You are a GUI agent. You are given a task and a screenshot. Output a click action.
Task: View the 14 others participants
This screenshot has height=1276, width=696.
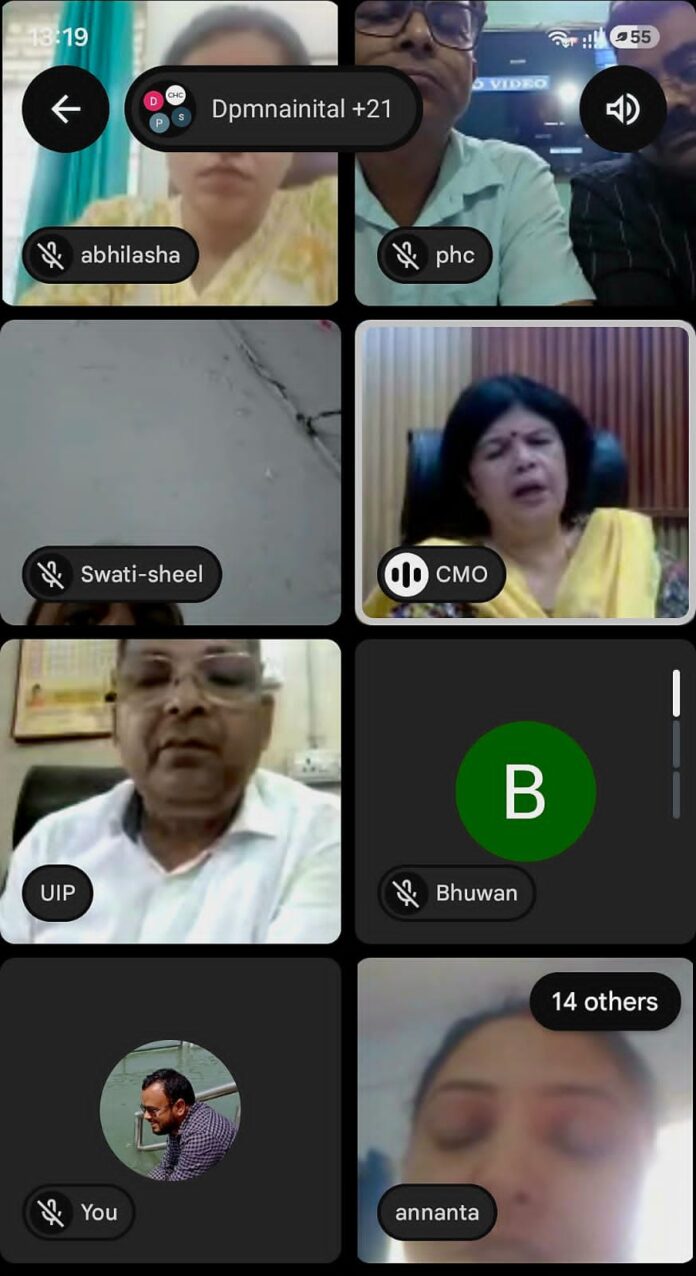coord(605,1001)
